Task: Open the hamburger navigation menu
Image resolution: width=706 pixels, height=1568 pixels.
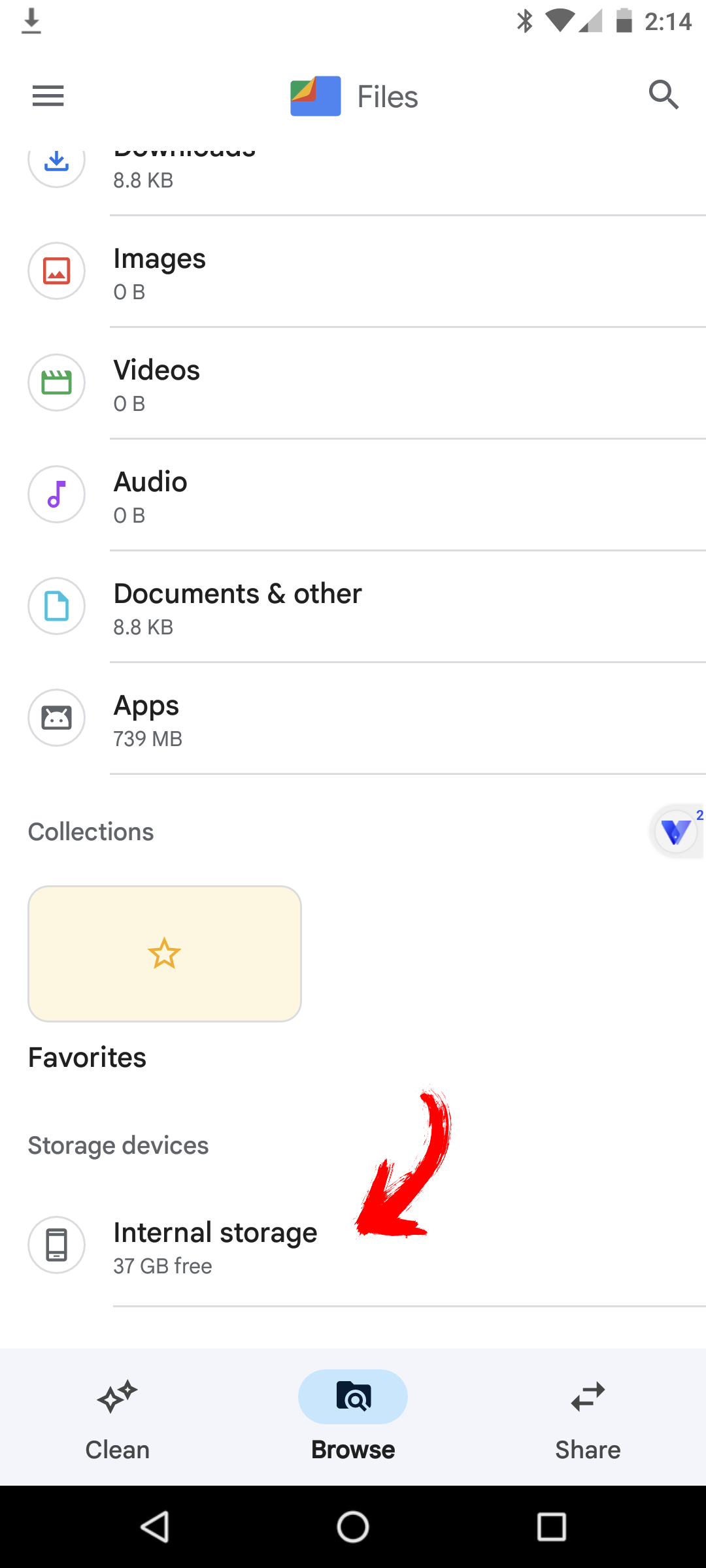Action: [x=48, y=96]
